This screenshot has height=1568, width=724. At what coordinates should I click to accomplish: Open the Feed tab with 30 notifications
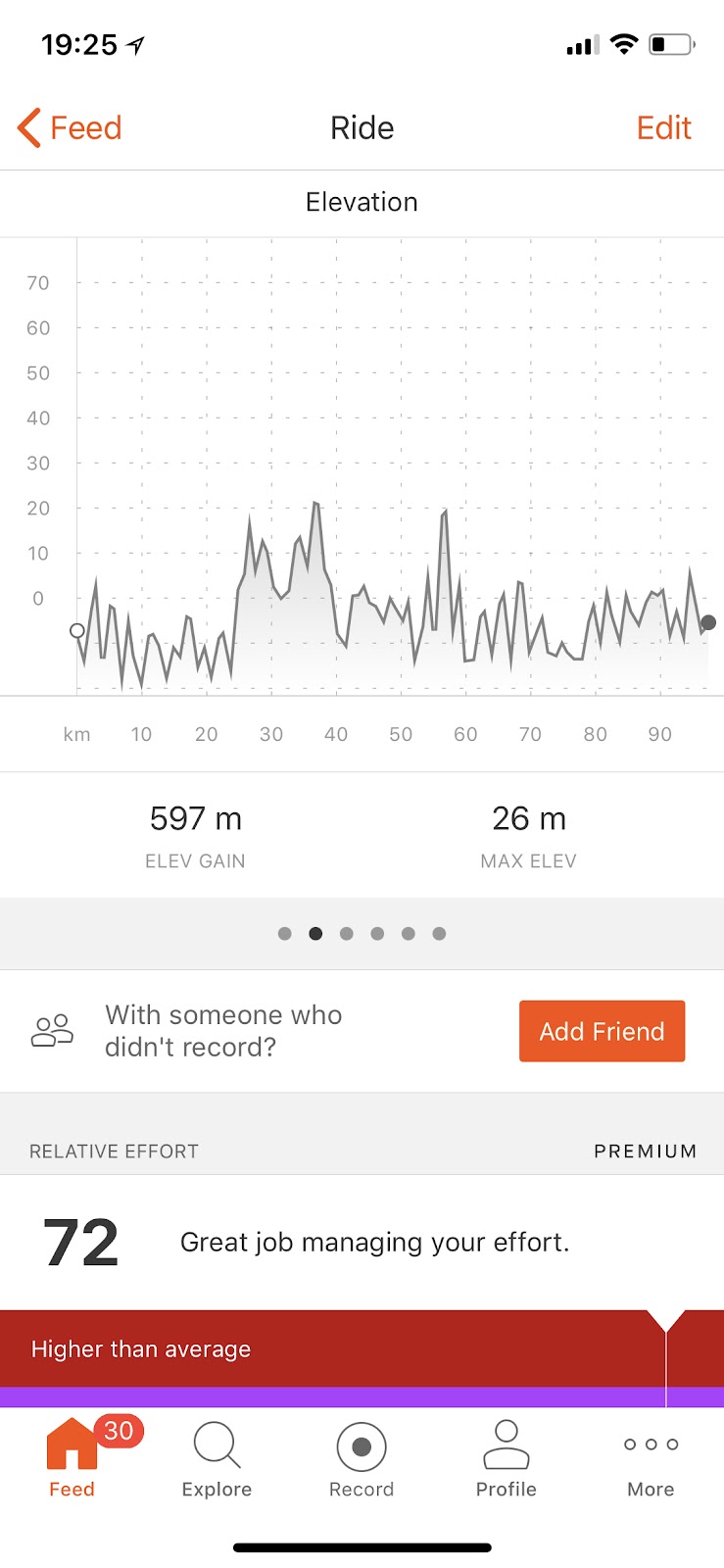tap(72, 1459)
